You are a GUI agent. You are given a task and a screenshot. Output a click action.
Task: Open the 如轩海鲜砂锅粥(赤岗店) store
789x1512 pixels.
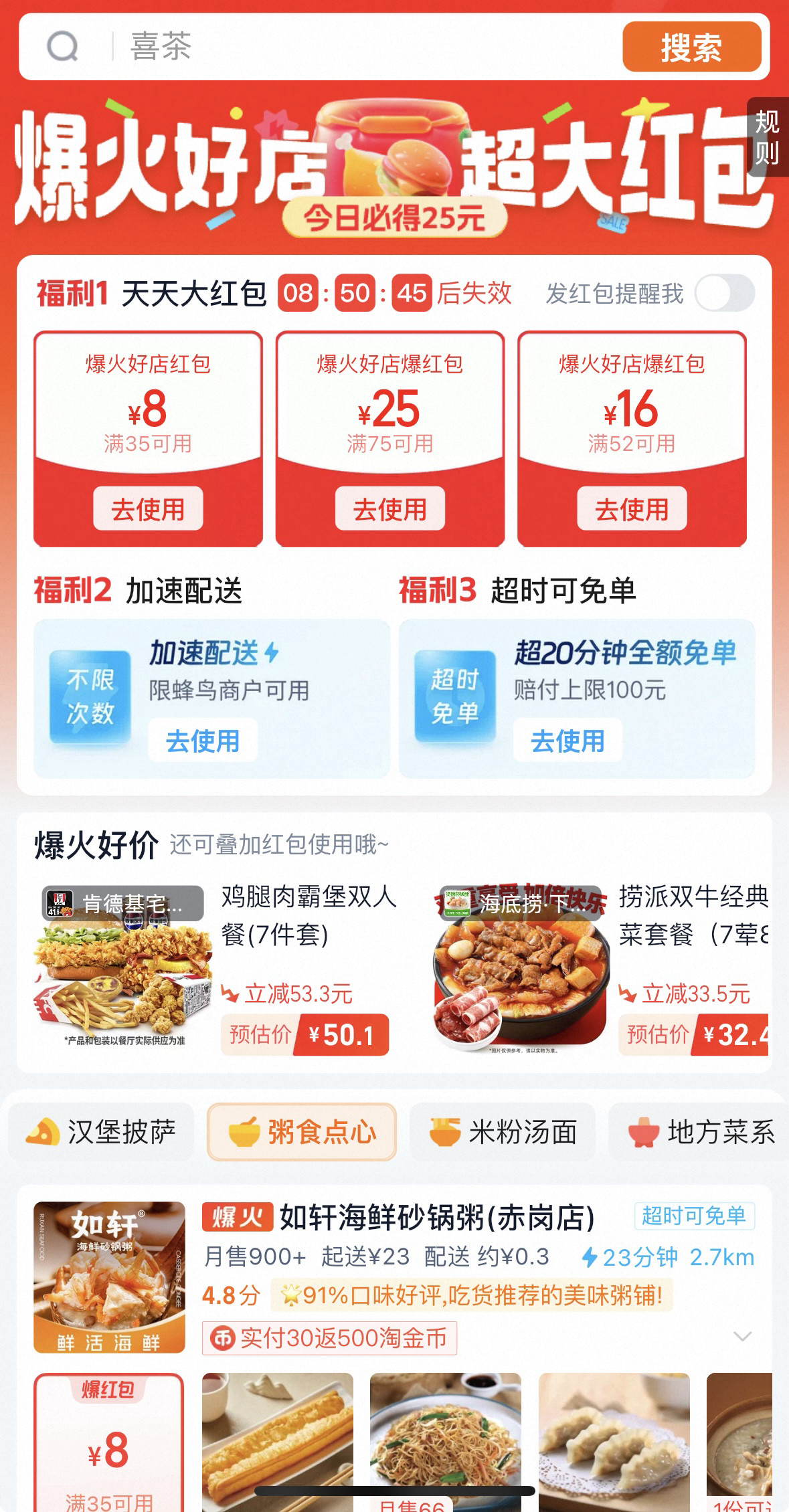436,1218
